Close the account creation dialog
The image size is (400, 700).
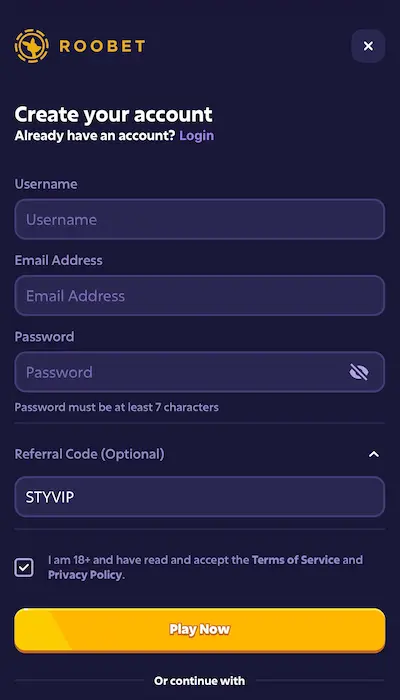(x=368, y=46)
